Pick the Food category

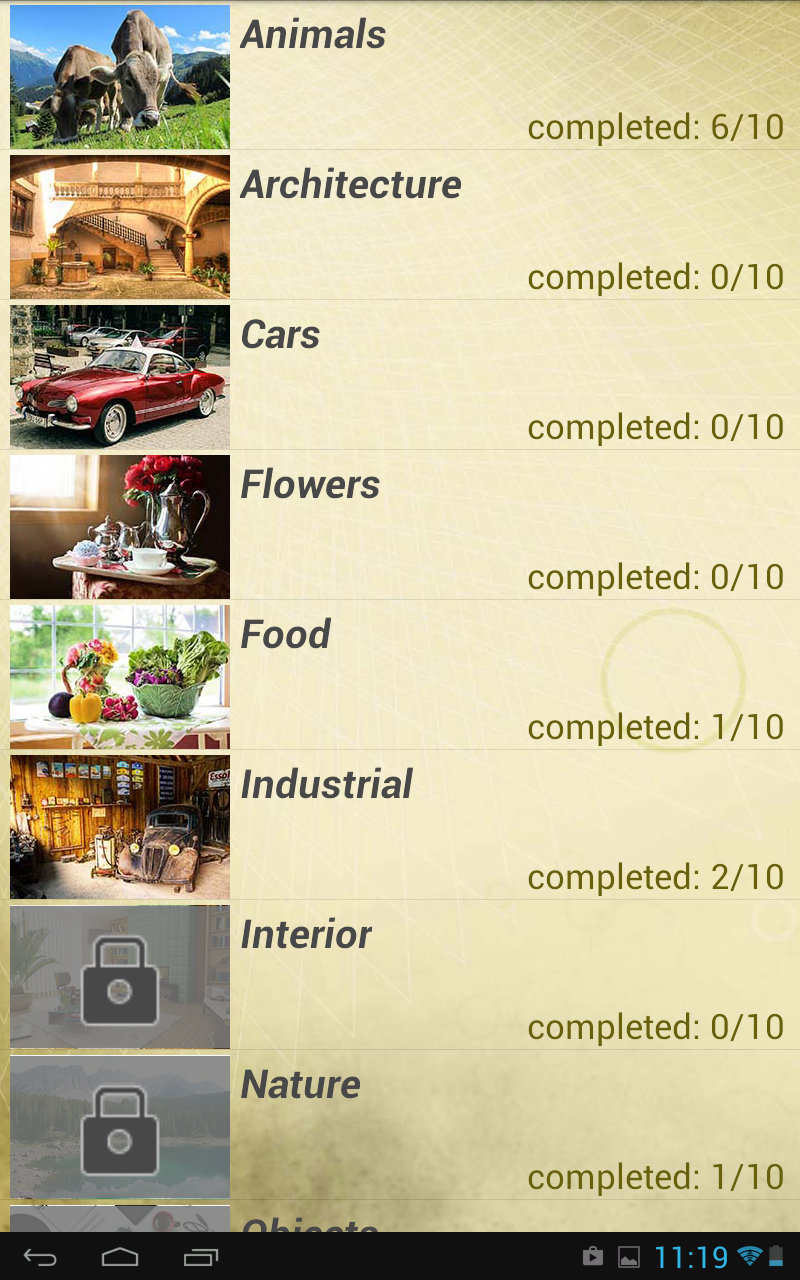(x=400, y=676)
